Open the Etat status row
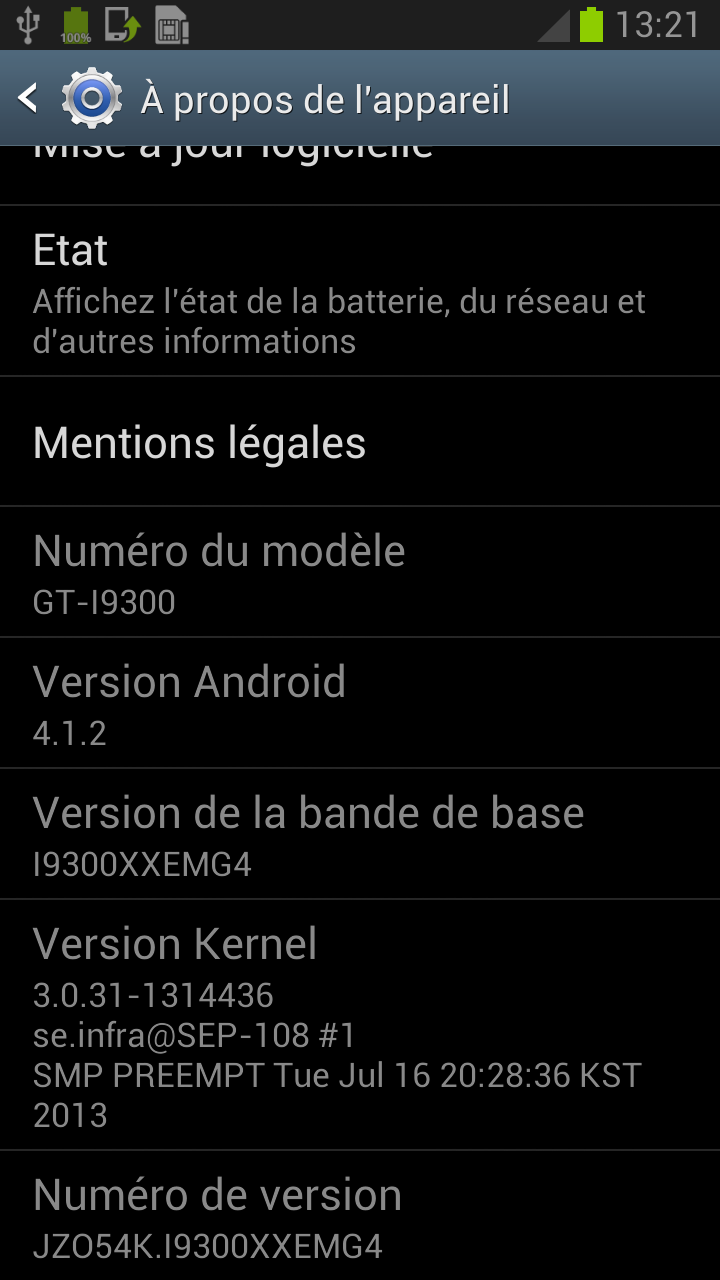The image size is (720, 1280). pos(360,291)
